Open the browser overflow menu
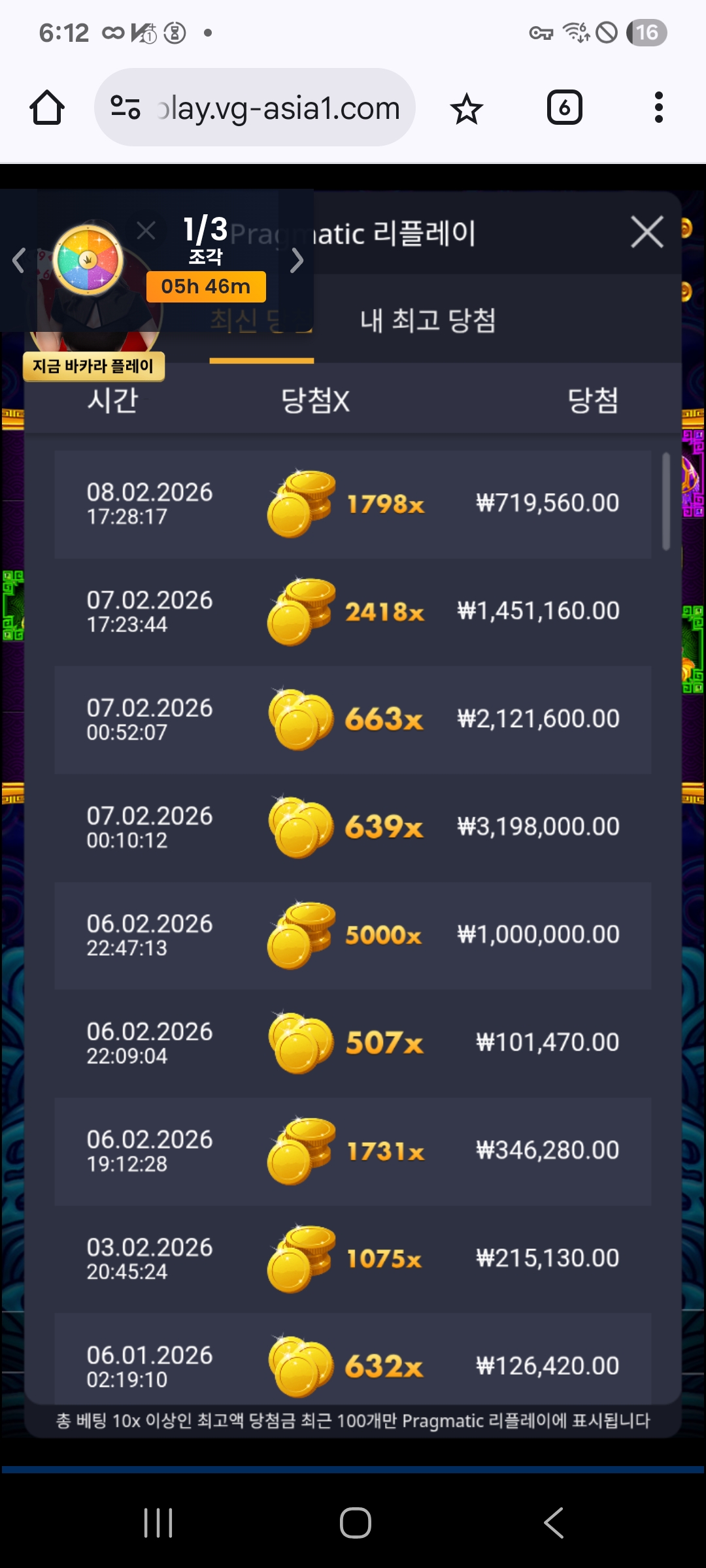The image size is (706, 1568). click(x=658, y=108)
